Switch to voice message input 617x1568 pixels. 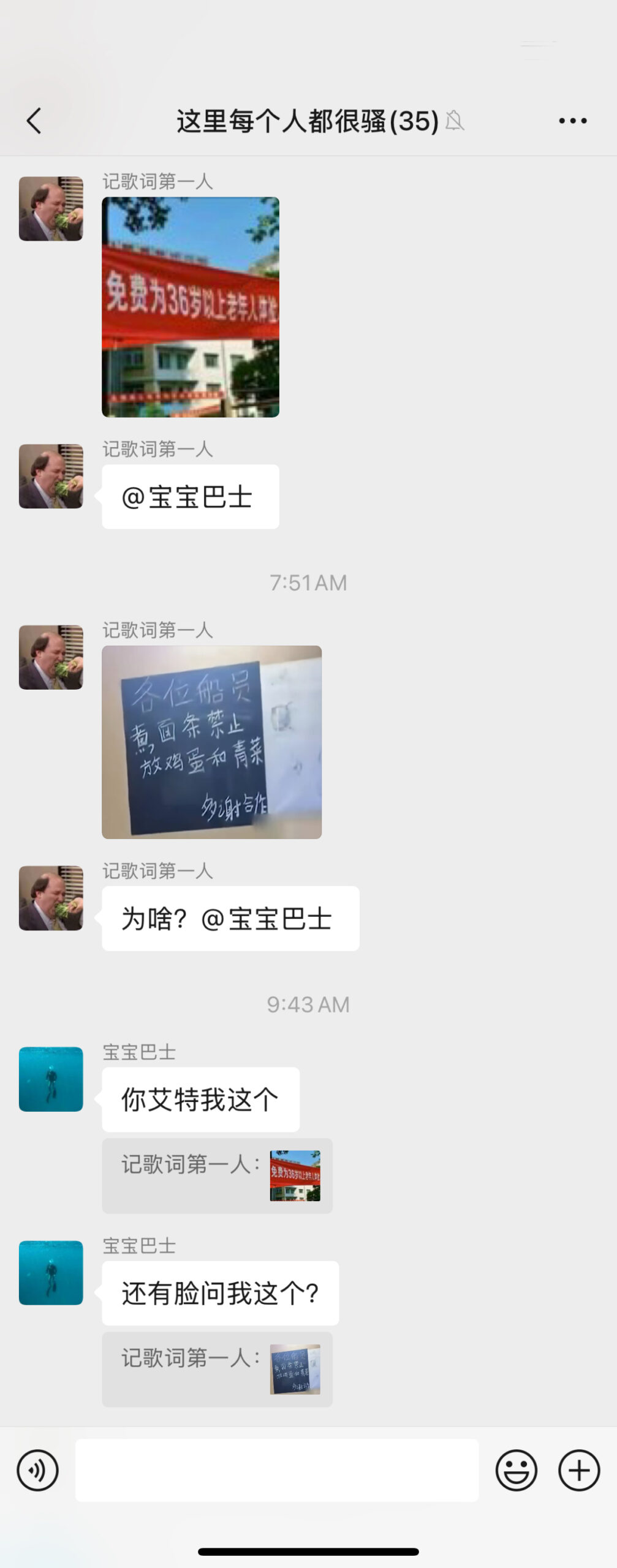coord(37,1470)
